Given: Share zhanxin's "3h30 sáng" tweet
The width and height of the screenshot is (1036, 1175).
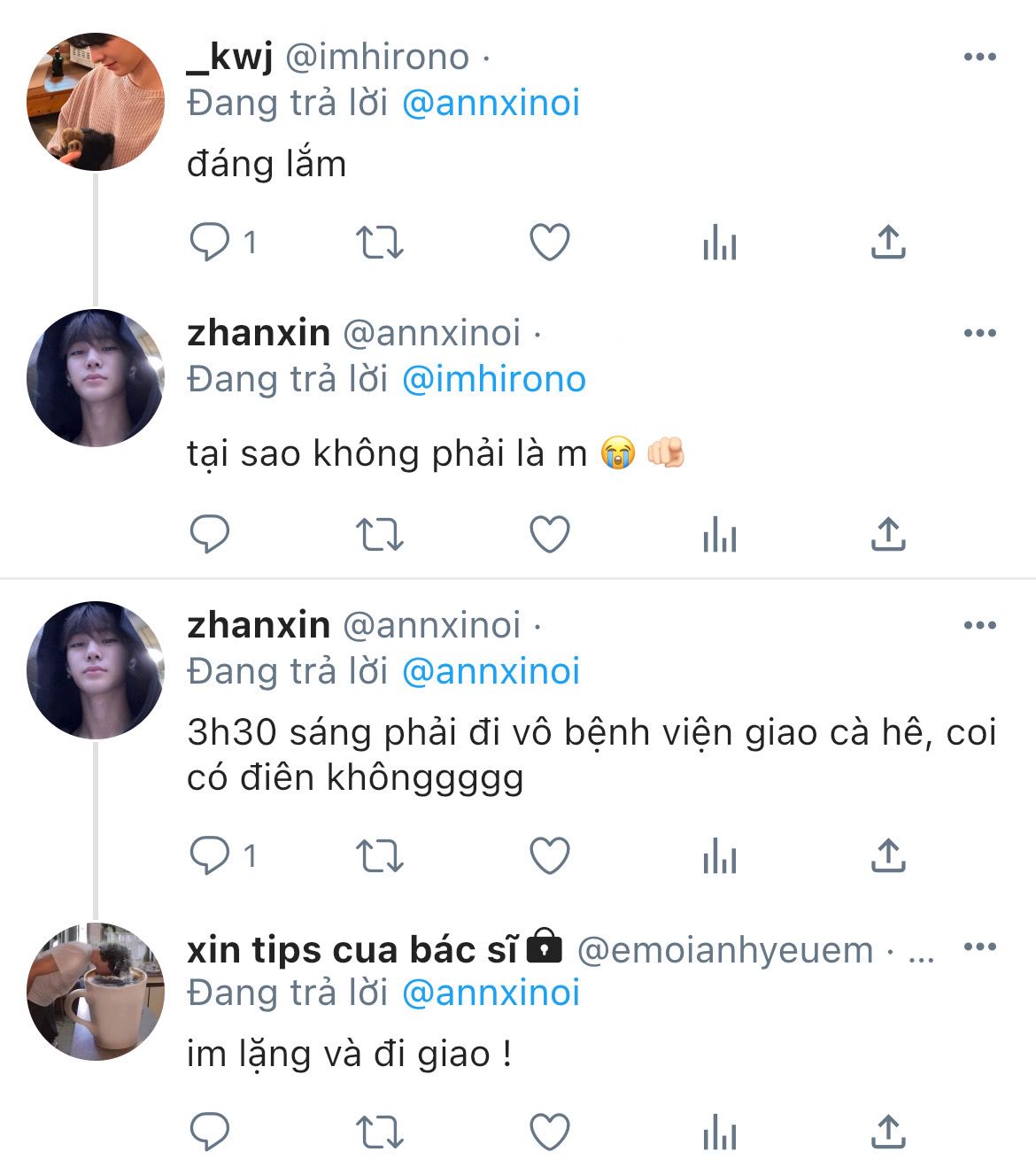Looking at the screenshot, I should [x=887, y=856].
